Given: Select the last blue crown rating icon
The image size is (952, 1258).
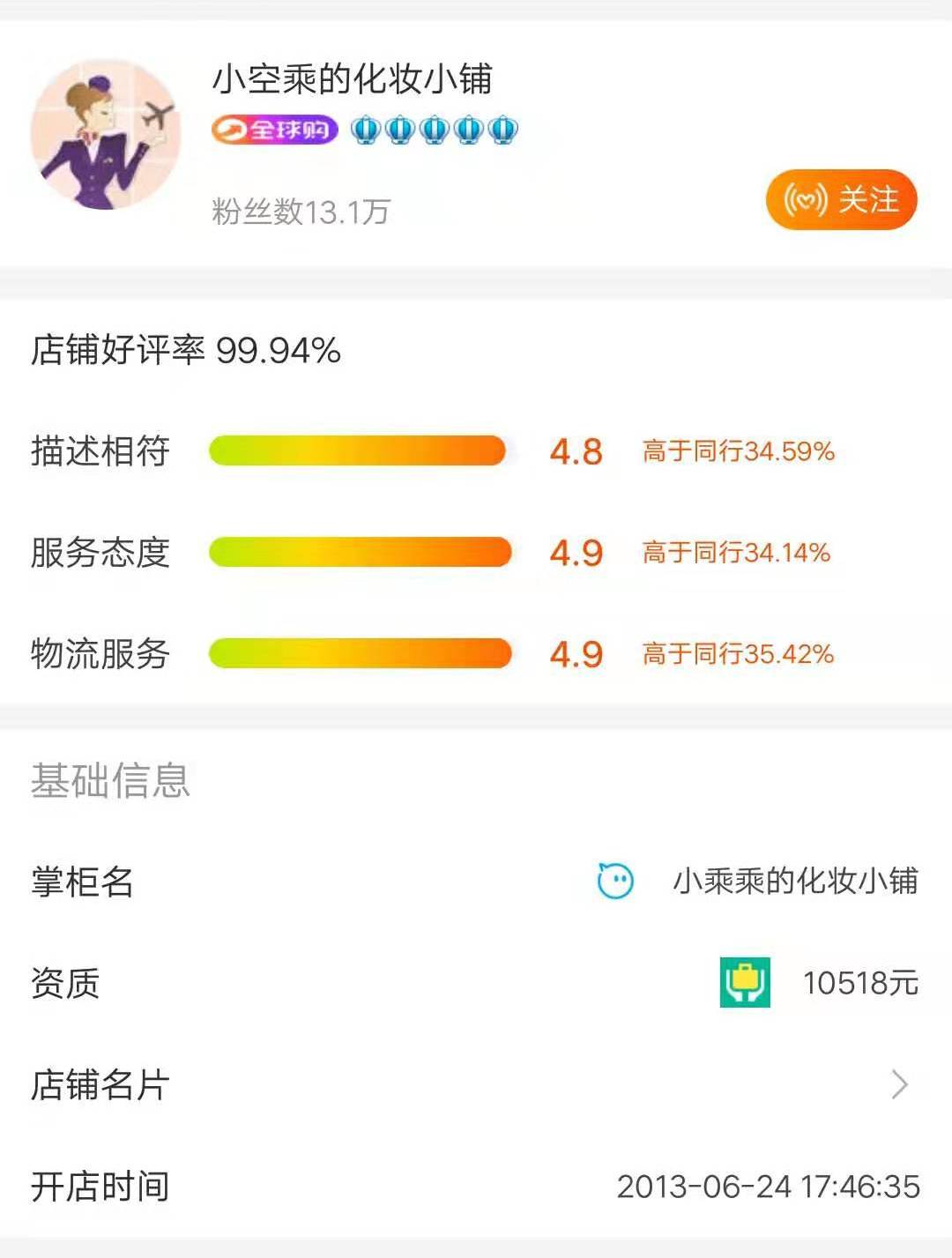Looking at the screenshot, I should pyautogui.click(x=502, y=130).
